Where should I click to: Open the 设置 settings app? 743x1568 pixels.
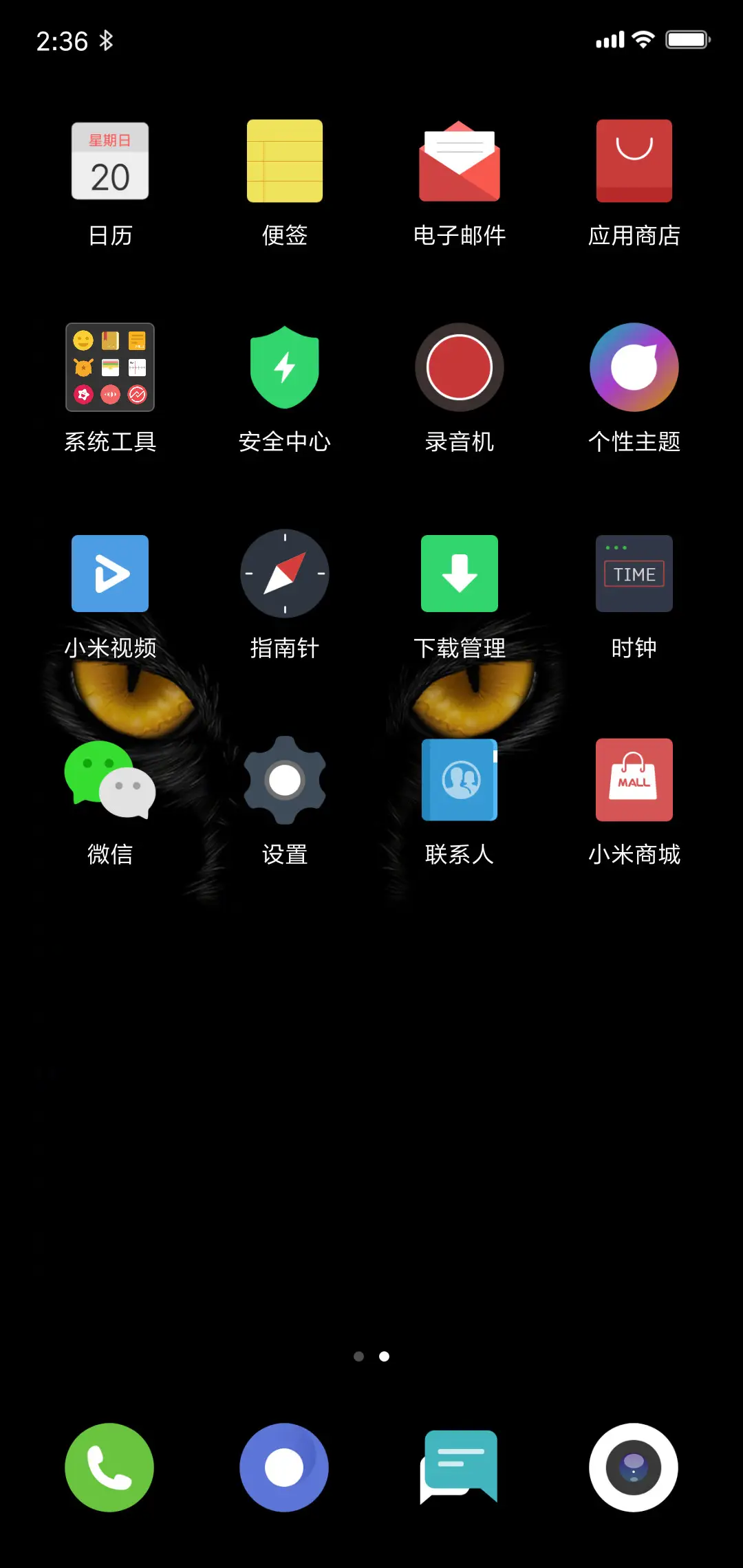pos(284,780)
